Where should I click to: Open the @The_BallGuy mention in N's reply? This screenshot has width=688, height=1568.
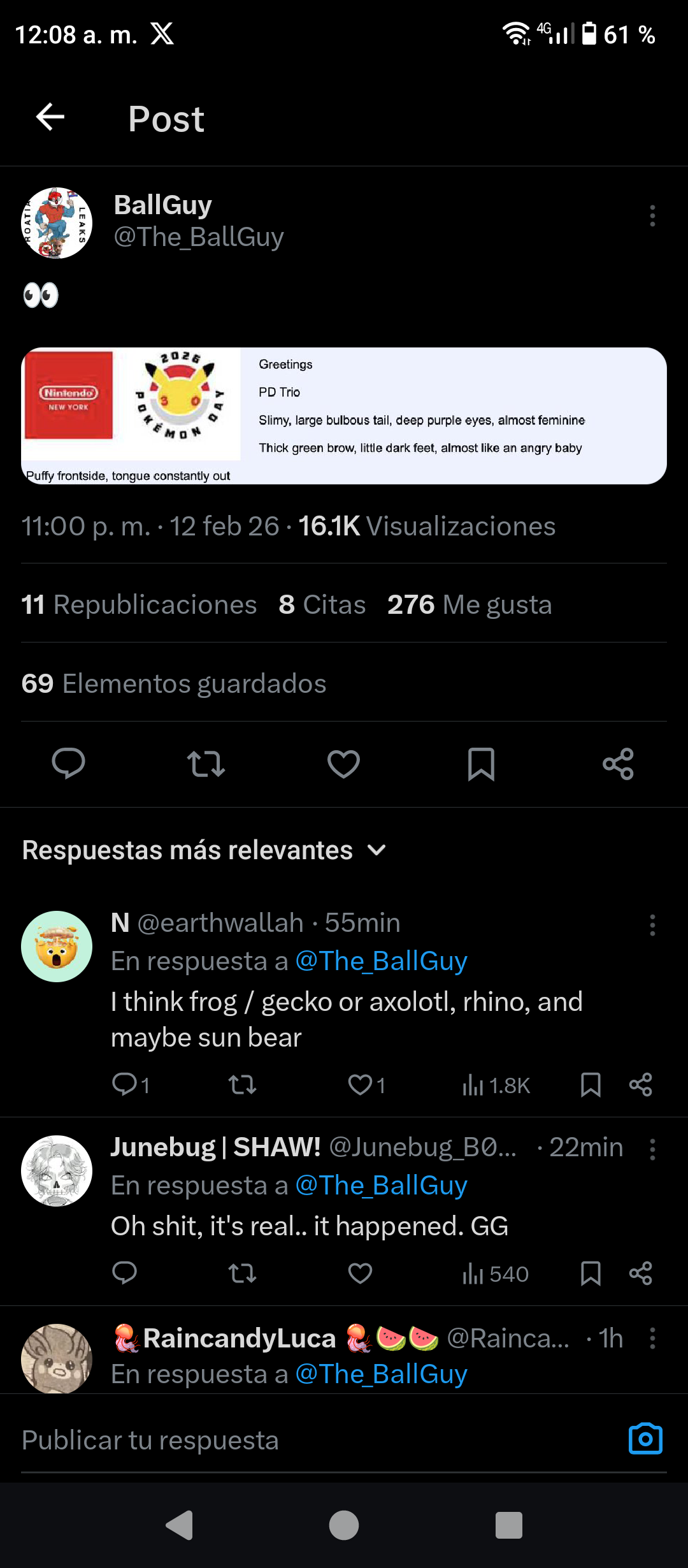point(382,961)
